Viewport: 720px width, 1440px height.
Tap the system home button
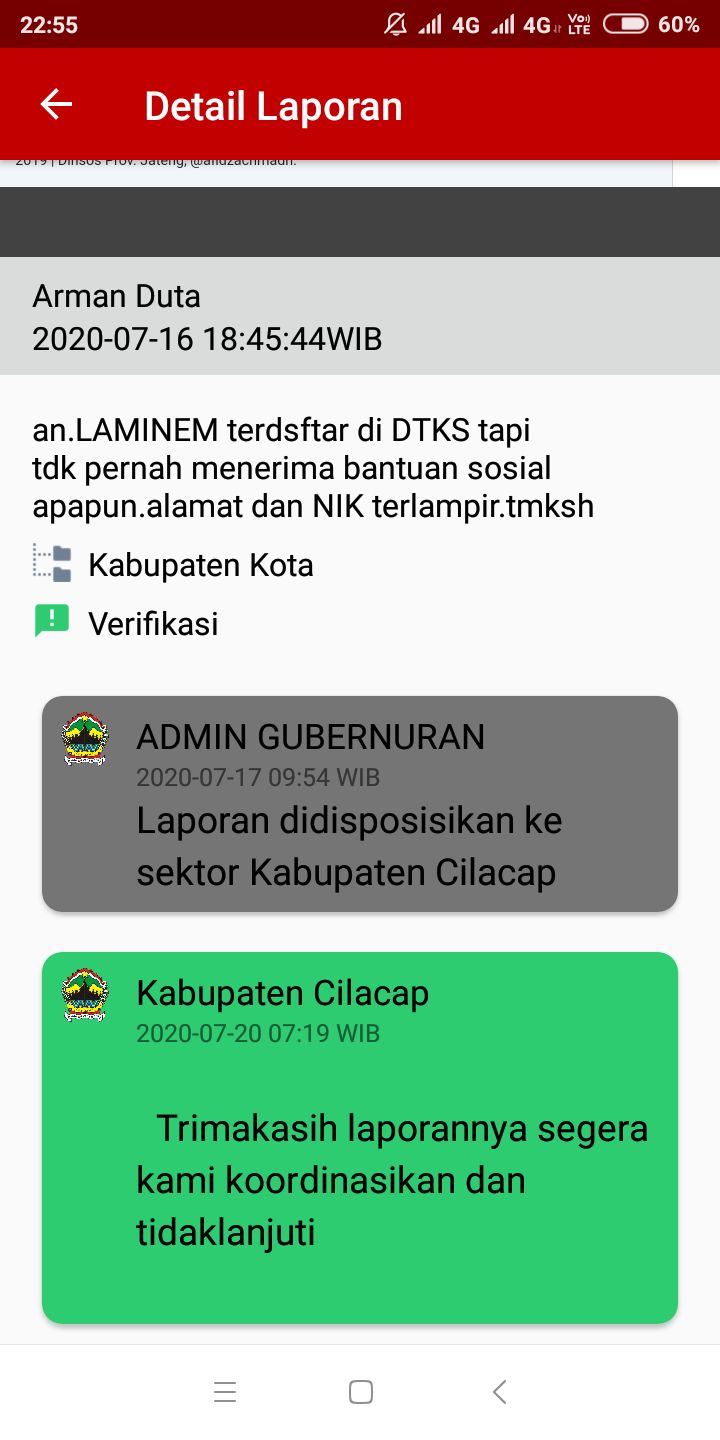pyautogui.click(x=360, y=1392)
